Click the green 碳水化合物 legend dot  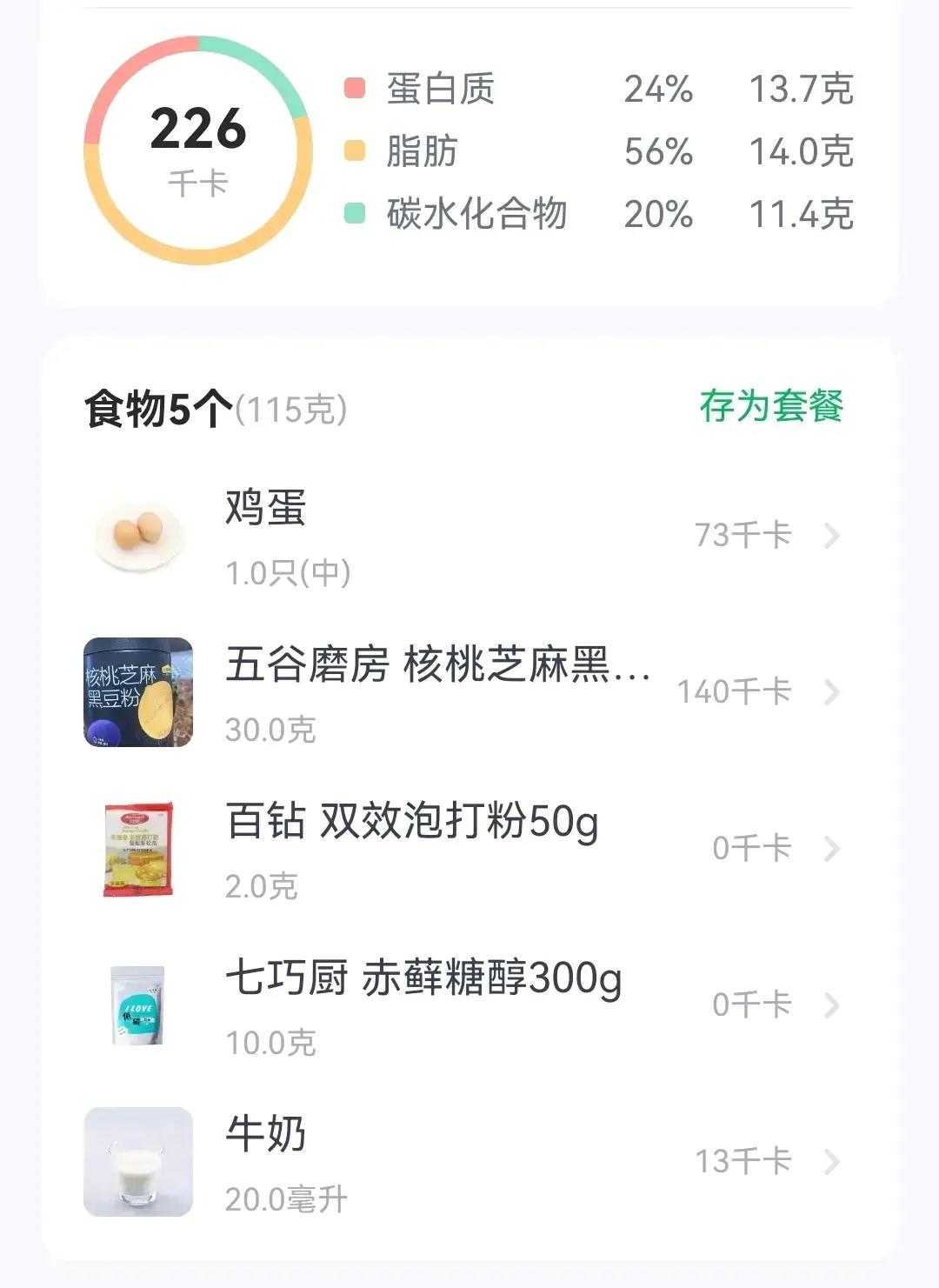pos(354,213)
